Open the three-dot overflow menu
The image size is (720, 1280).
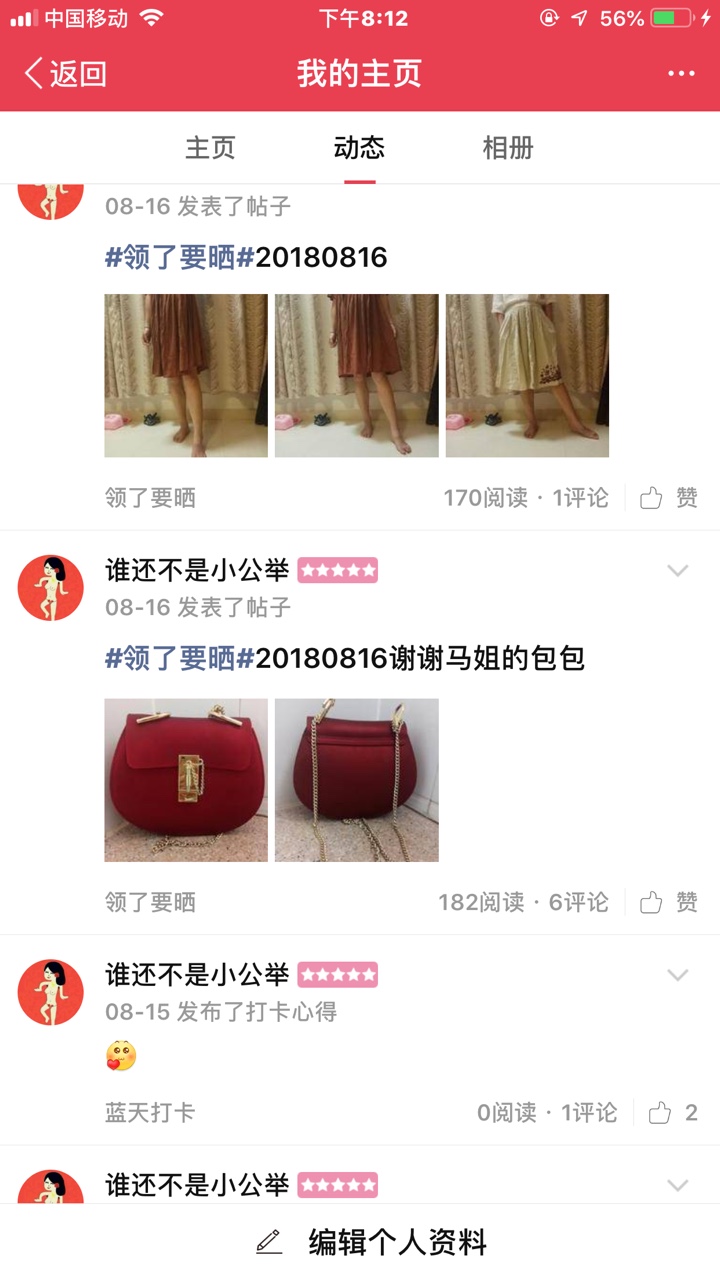pos(681,74)
